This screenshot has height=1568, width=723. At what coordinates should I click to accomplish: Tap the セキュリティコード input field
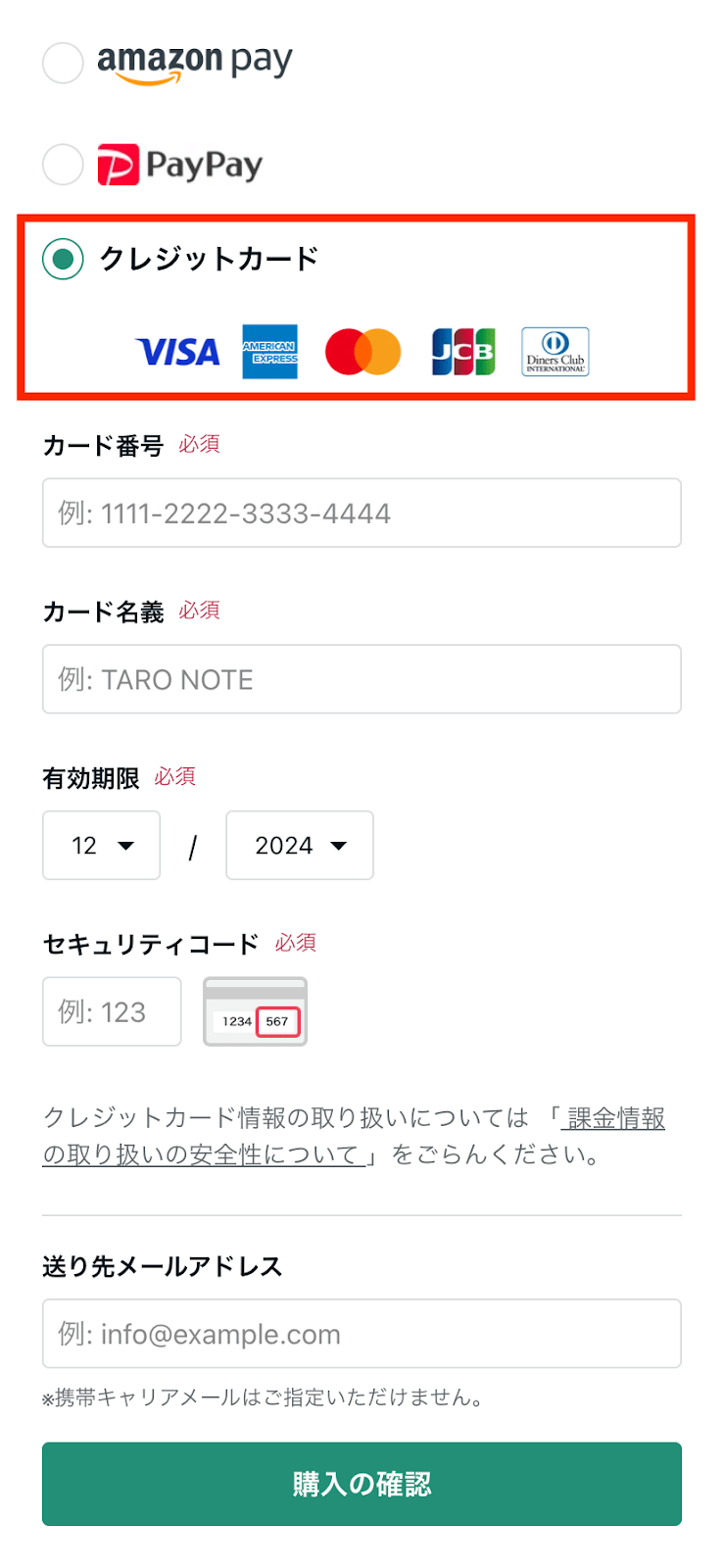coord(112,1011)
